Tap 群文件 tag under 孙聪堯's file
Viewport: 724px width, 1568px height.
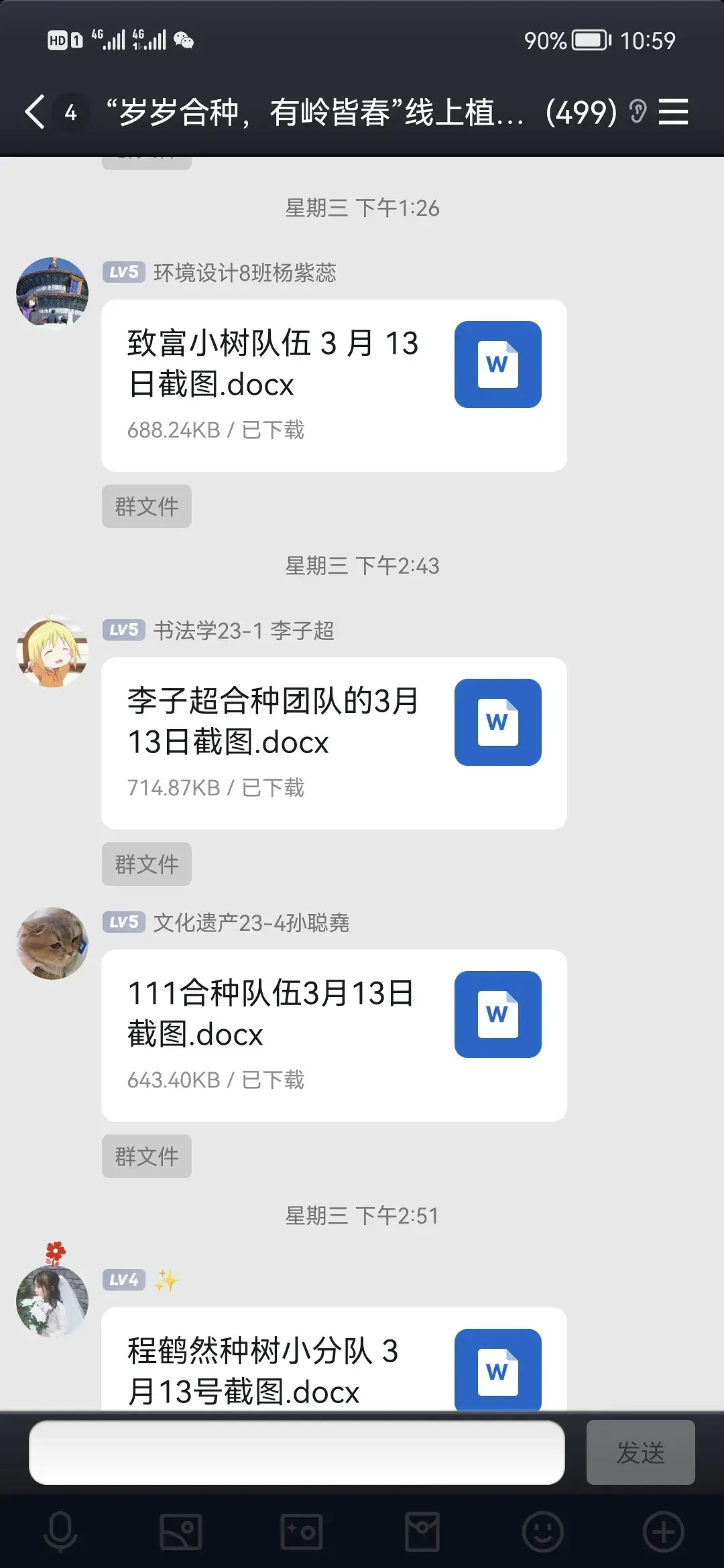pyautogui.click(x=146, y=1157)
